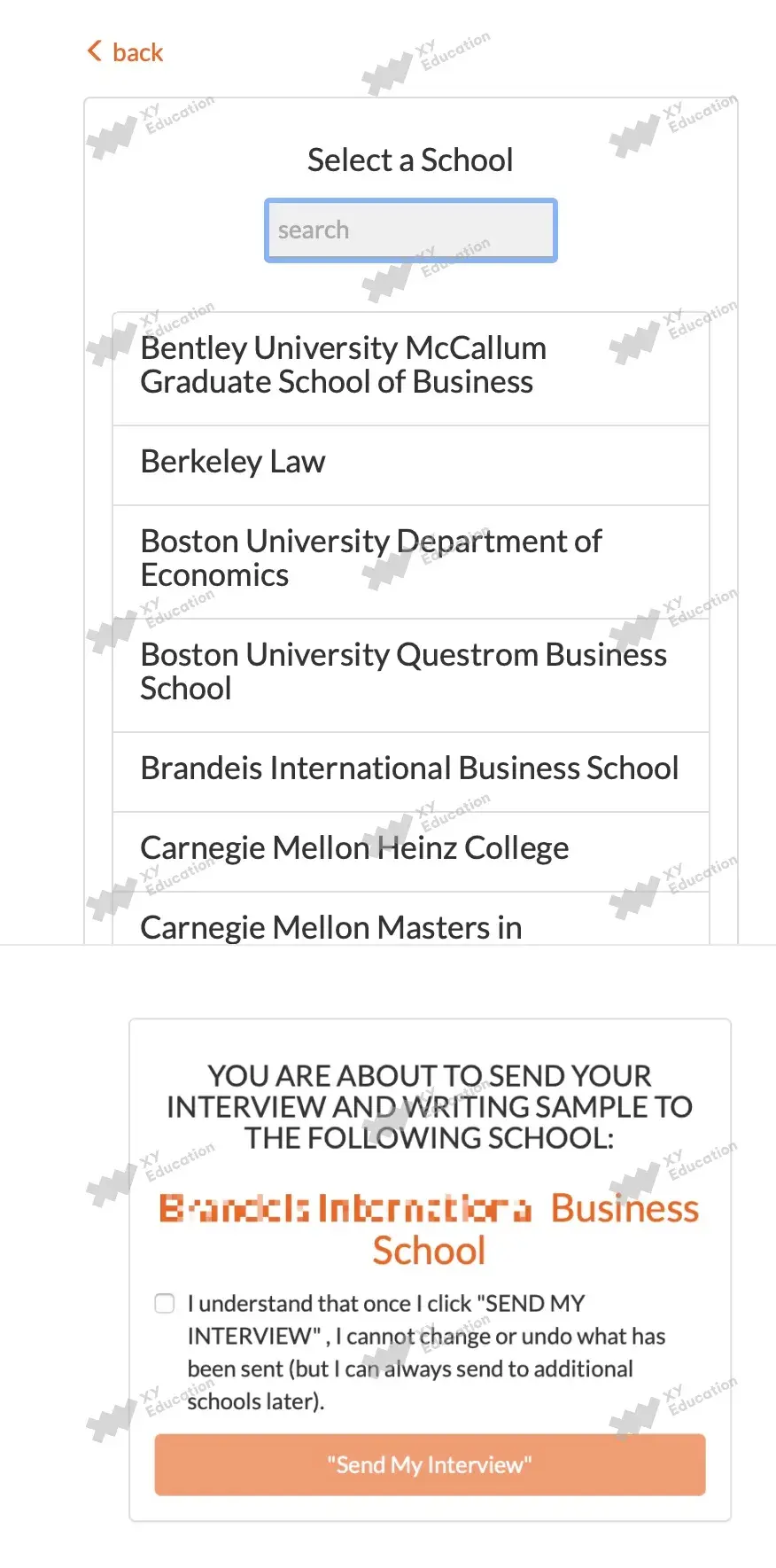The image size is (776, 1568).
Task: Choose Brandeis International Business School row
Action: pos(410,769)
